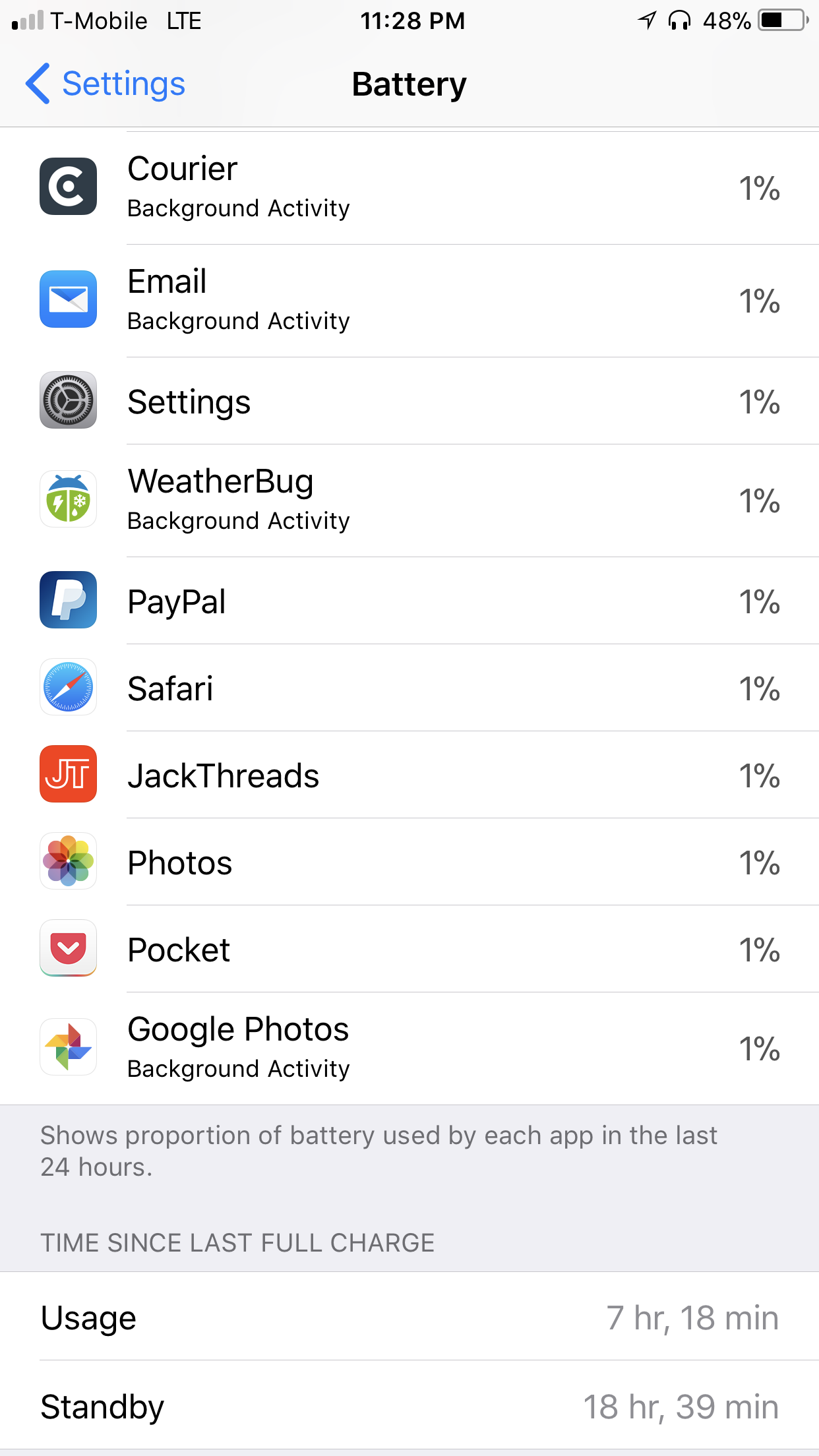Tap the Settings app usage row
This screenshot has height=1456, width=819.
click(x=409, y=401)
